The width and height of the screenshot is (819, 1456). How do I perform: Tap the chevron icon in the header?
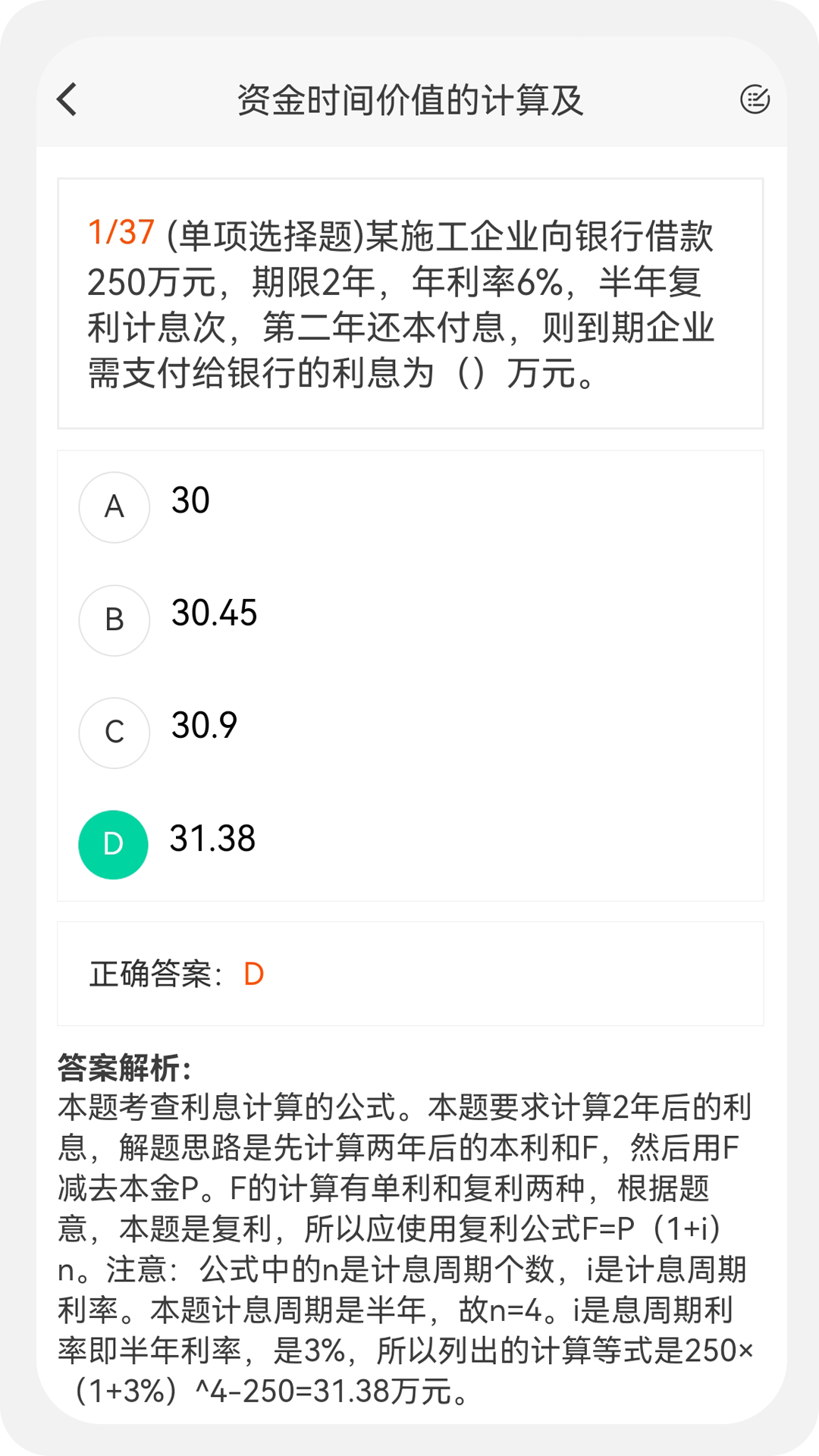pyautogui.click(x=67, y=99)
